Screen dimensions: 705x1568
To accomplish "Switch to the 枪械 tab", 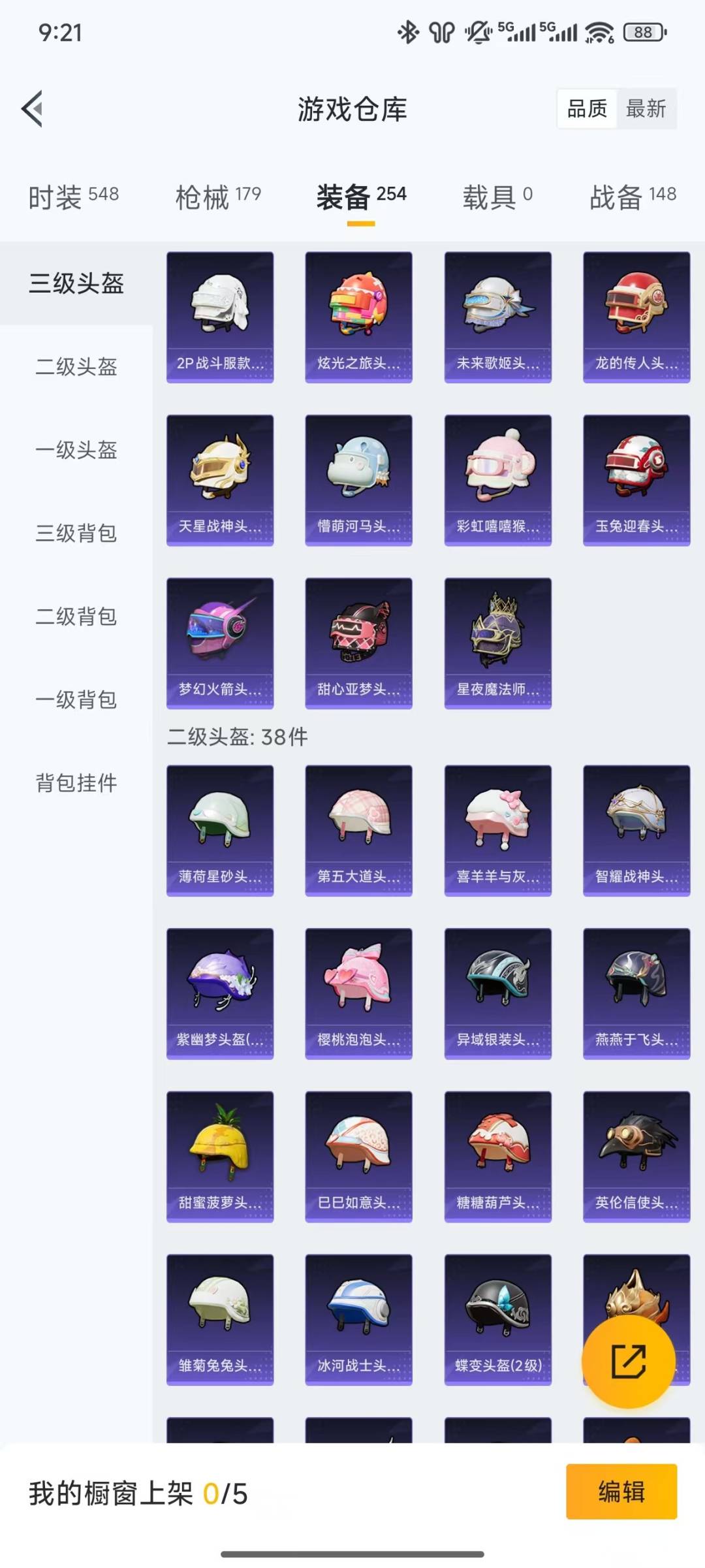I will pyautogui.click(x=218, y=196).
